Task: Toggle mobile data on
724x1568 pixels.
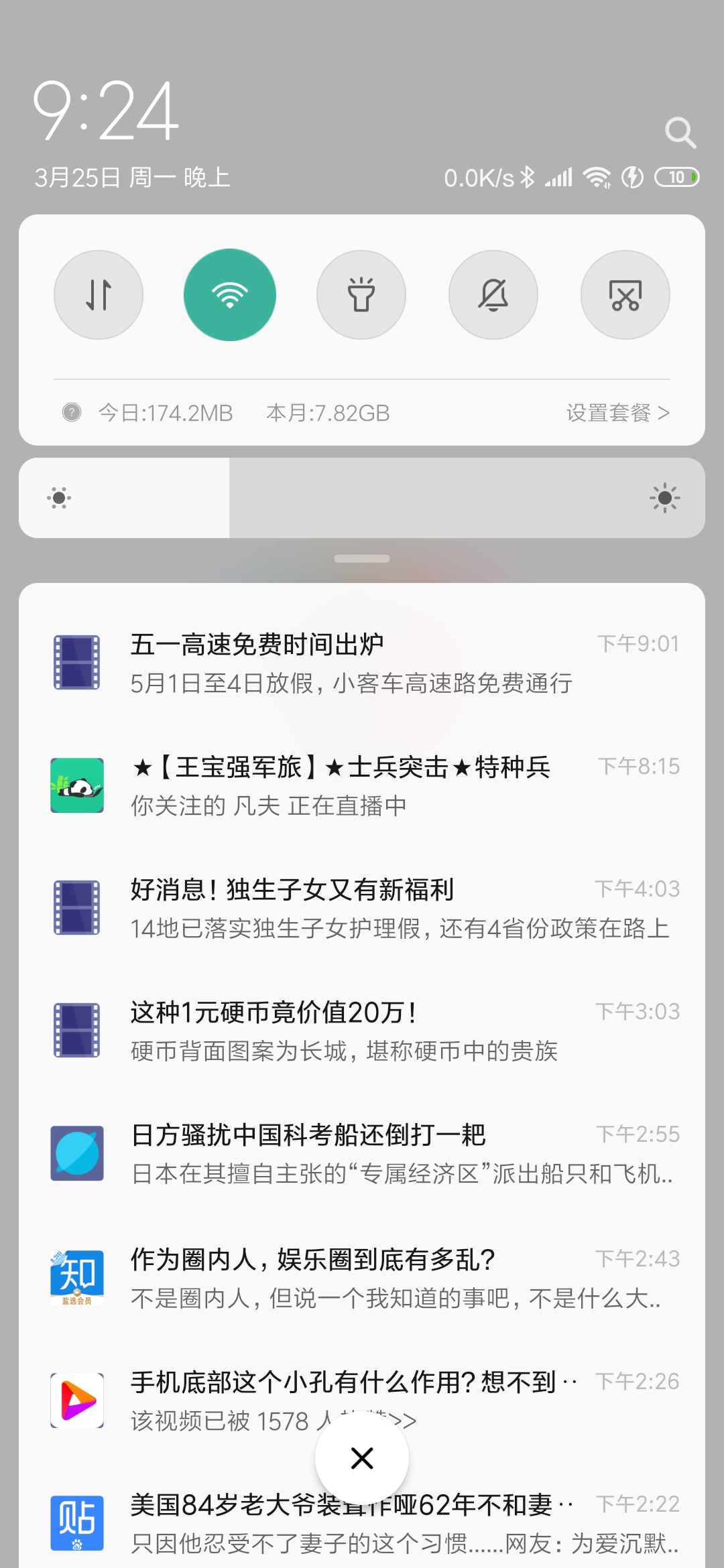Action: (99, 295)
